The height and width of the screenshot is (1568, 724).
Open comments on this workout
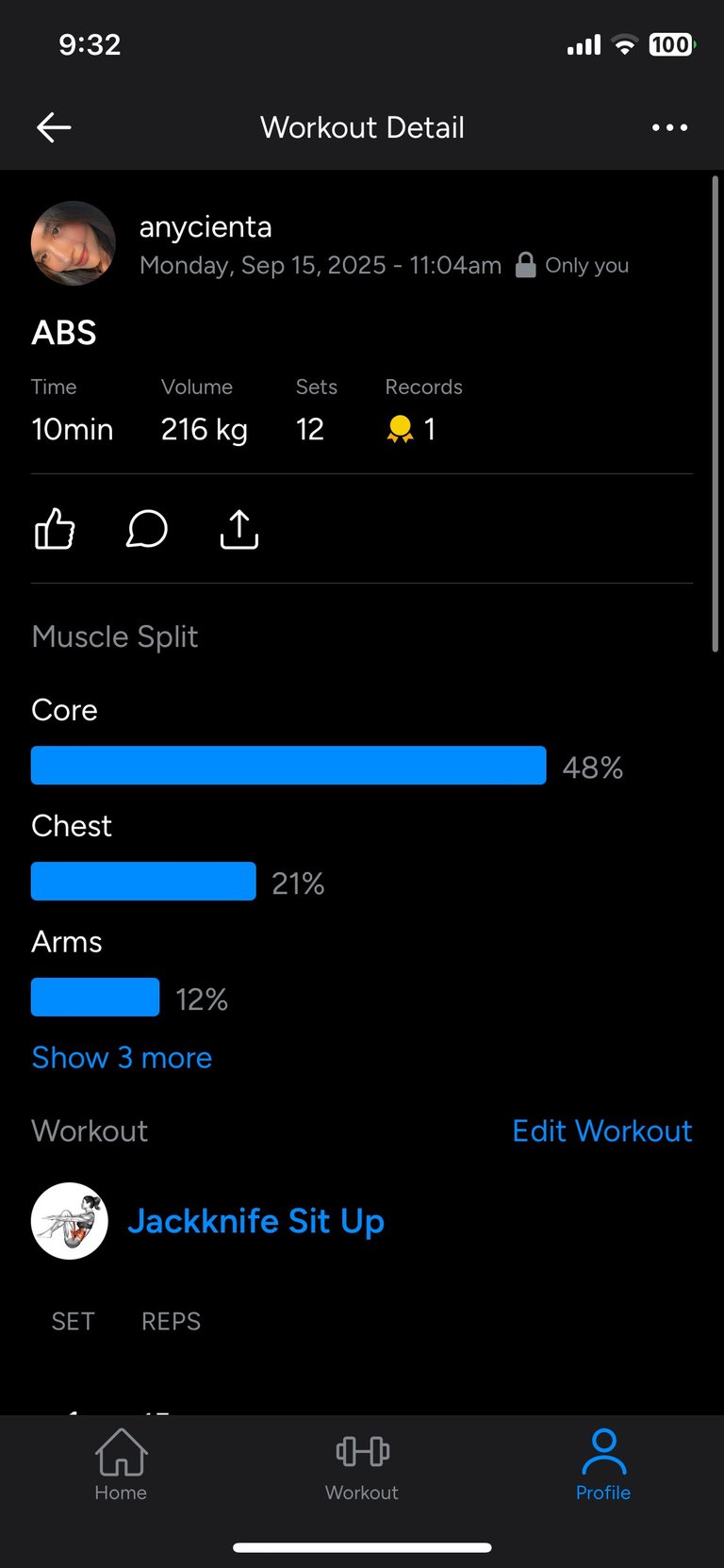[147, 529]
